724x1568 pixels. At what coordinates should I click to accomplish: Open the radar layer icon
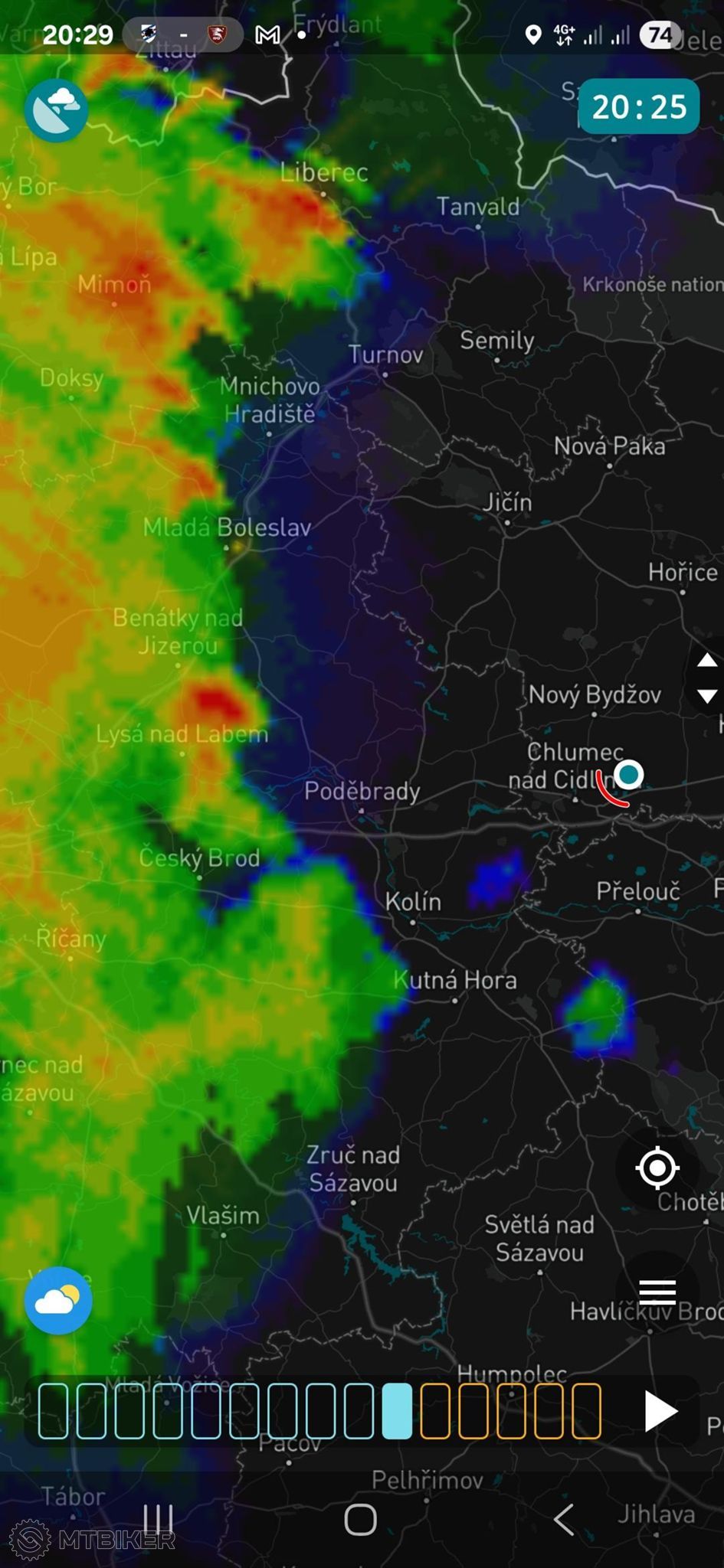point(56,110)
